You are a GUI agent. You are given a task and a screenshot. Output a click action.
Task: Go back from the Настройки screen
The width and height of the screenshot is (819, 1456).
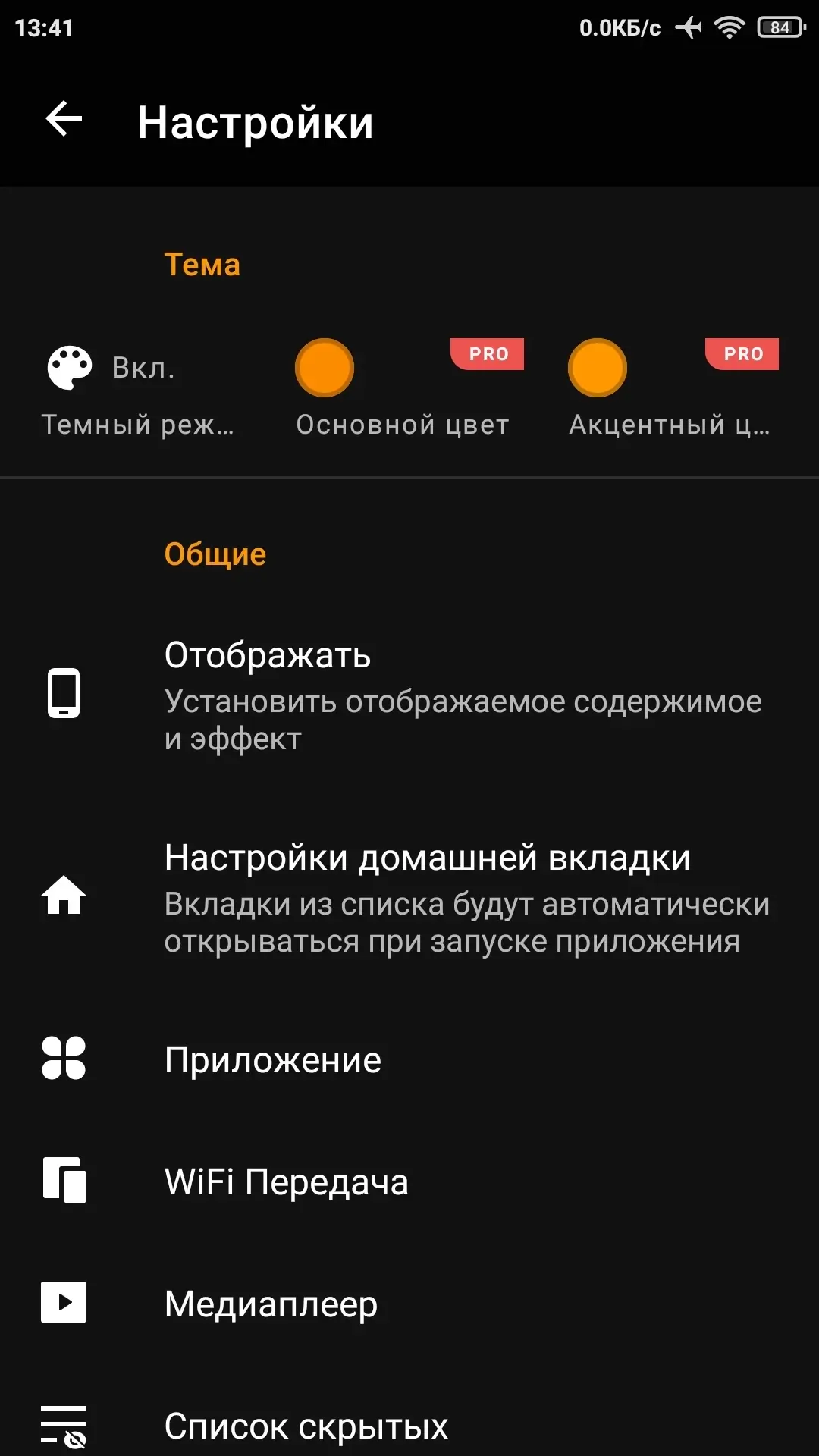click(x=64, y=120)
